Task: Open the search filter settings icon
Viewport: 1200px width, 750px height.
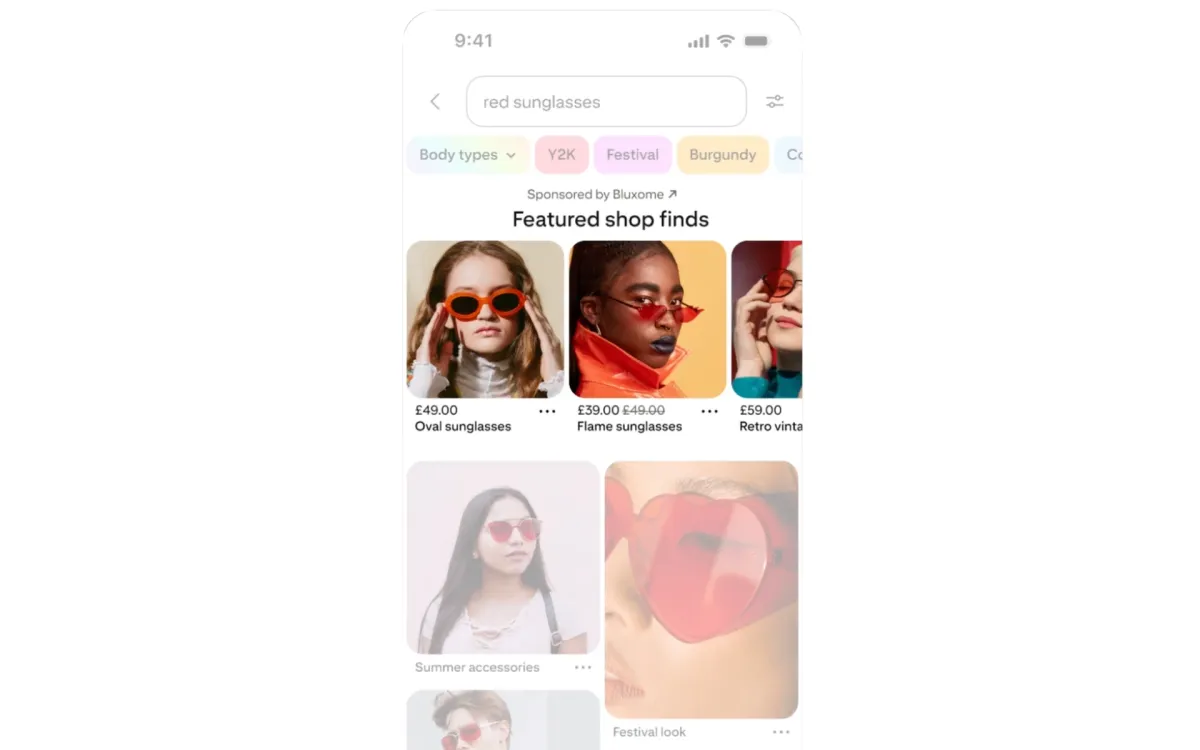Action: [775, 101]
